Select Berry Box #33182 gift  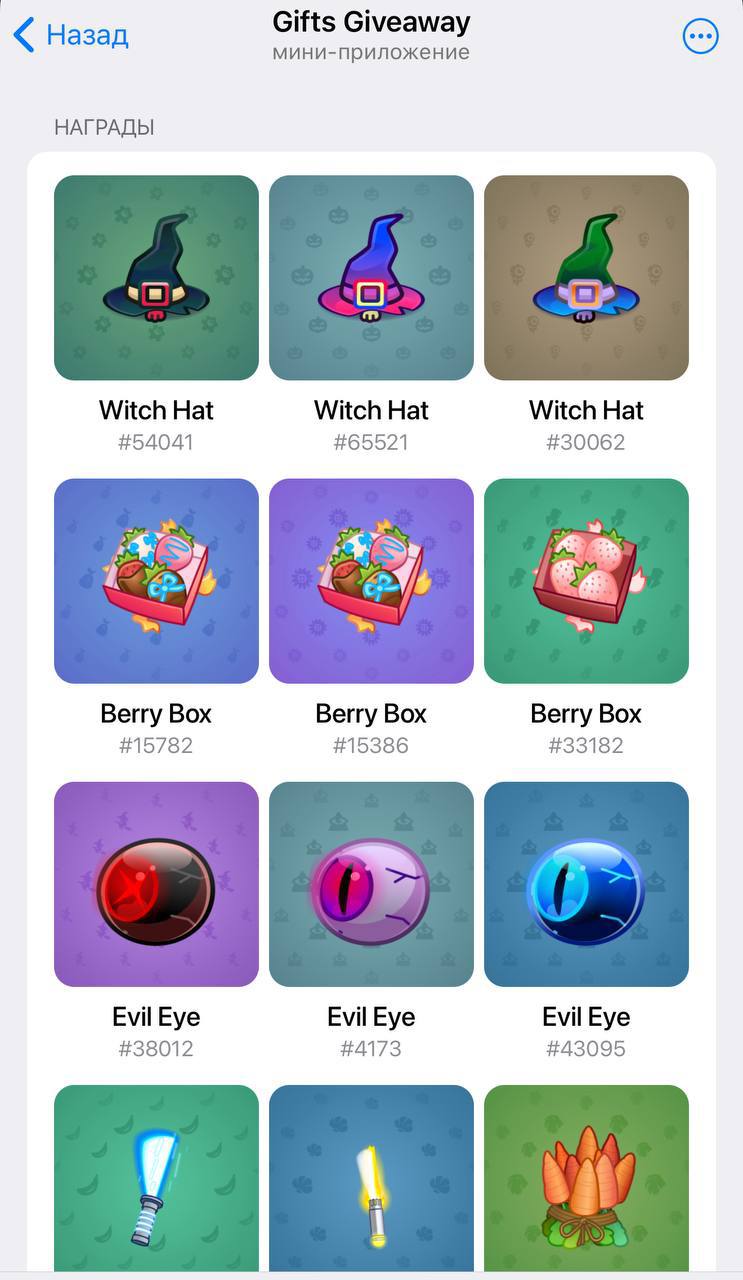(586, 581)
